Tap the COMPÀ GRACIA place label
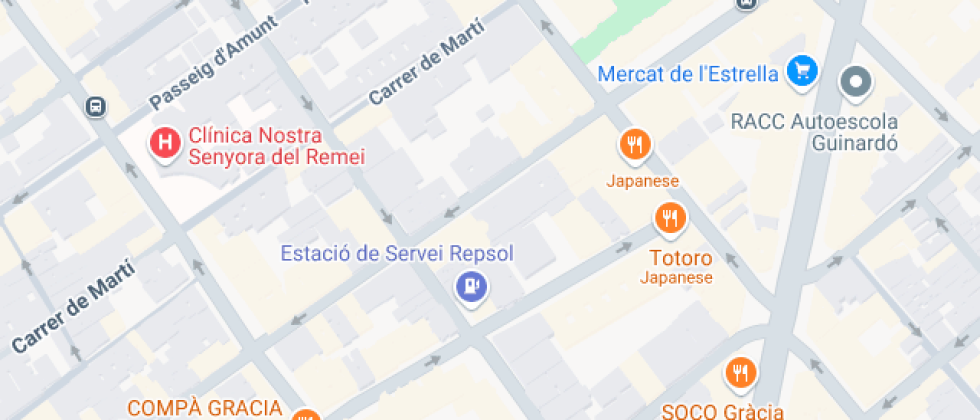 coord(205,408)
